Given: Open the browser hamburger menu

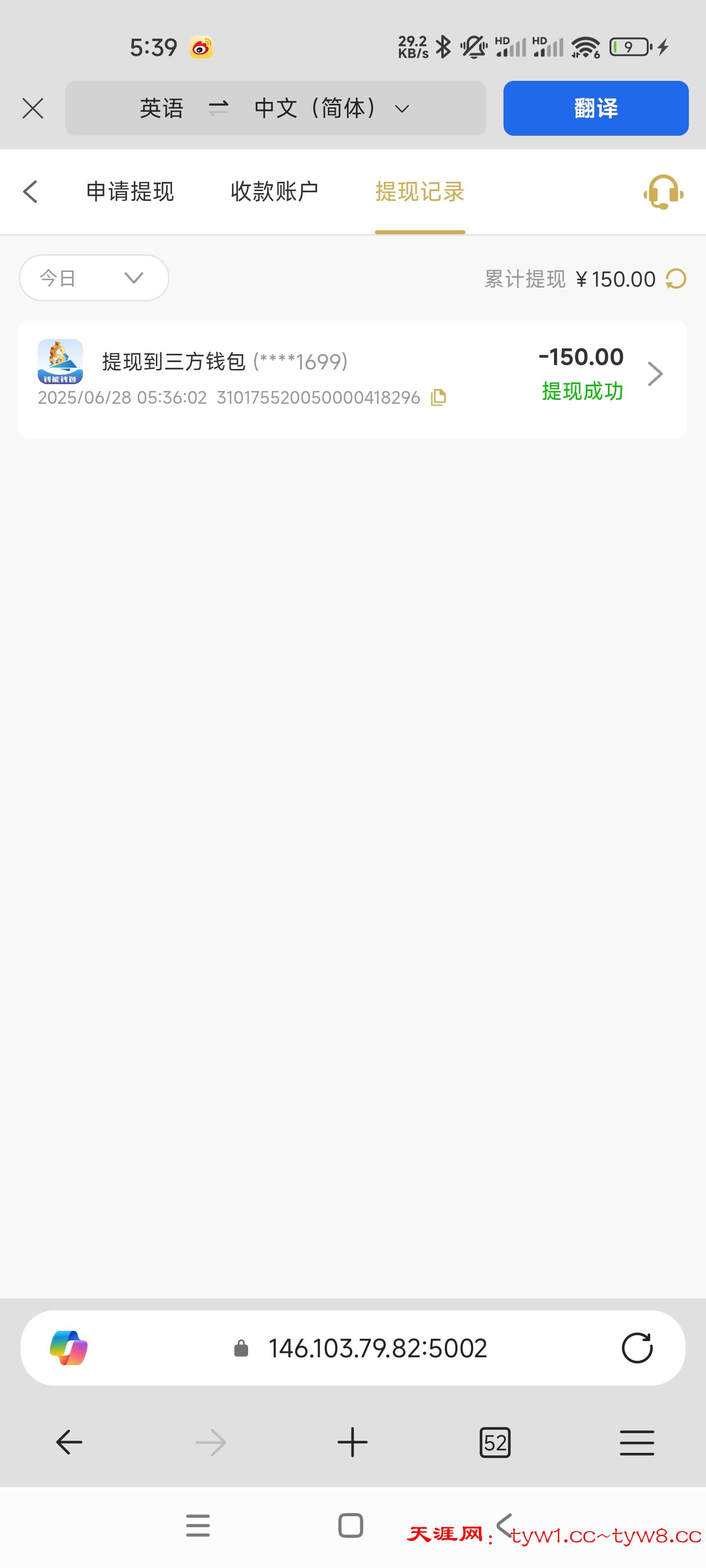Looking at the screenshot, I should tap(636, 1442).
